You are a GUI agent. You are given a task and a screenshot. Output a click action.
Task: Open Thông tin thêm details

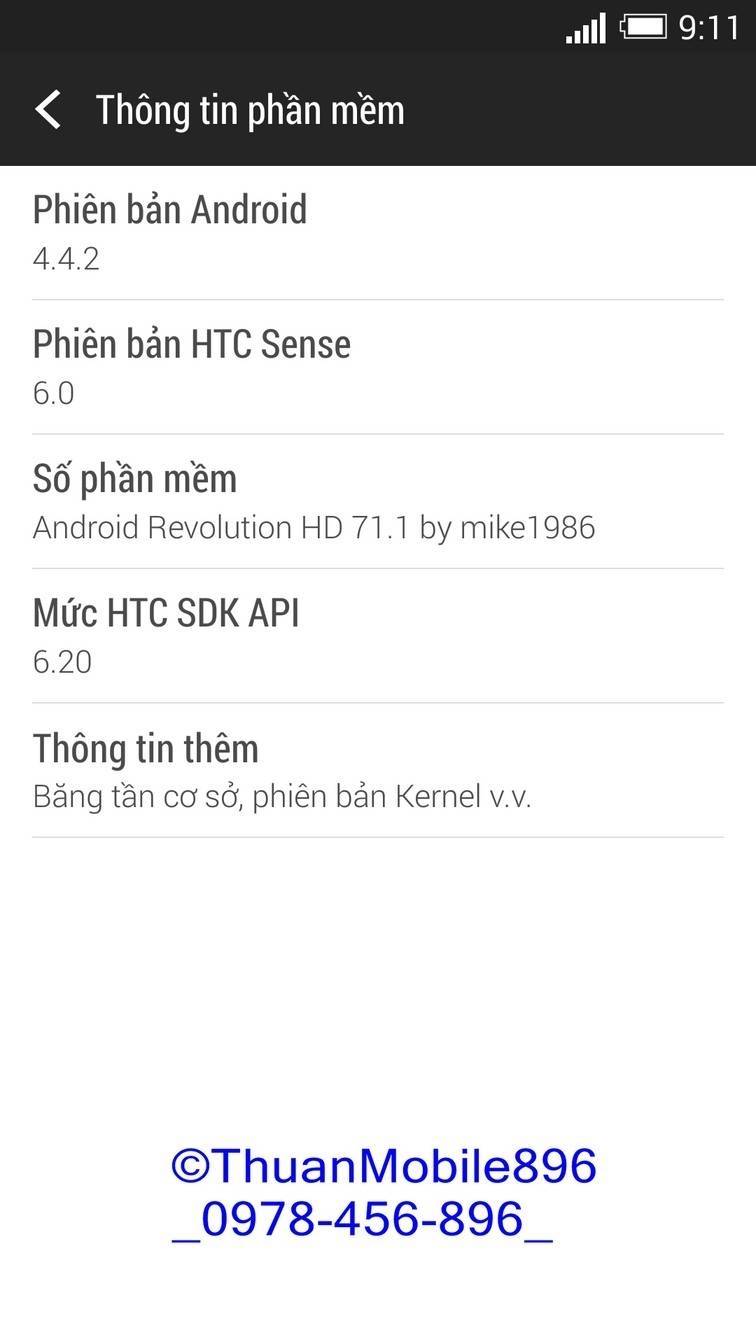[x=377, y=770]
